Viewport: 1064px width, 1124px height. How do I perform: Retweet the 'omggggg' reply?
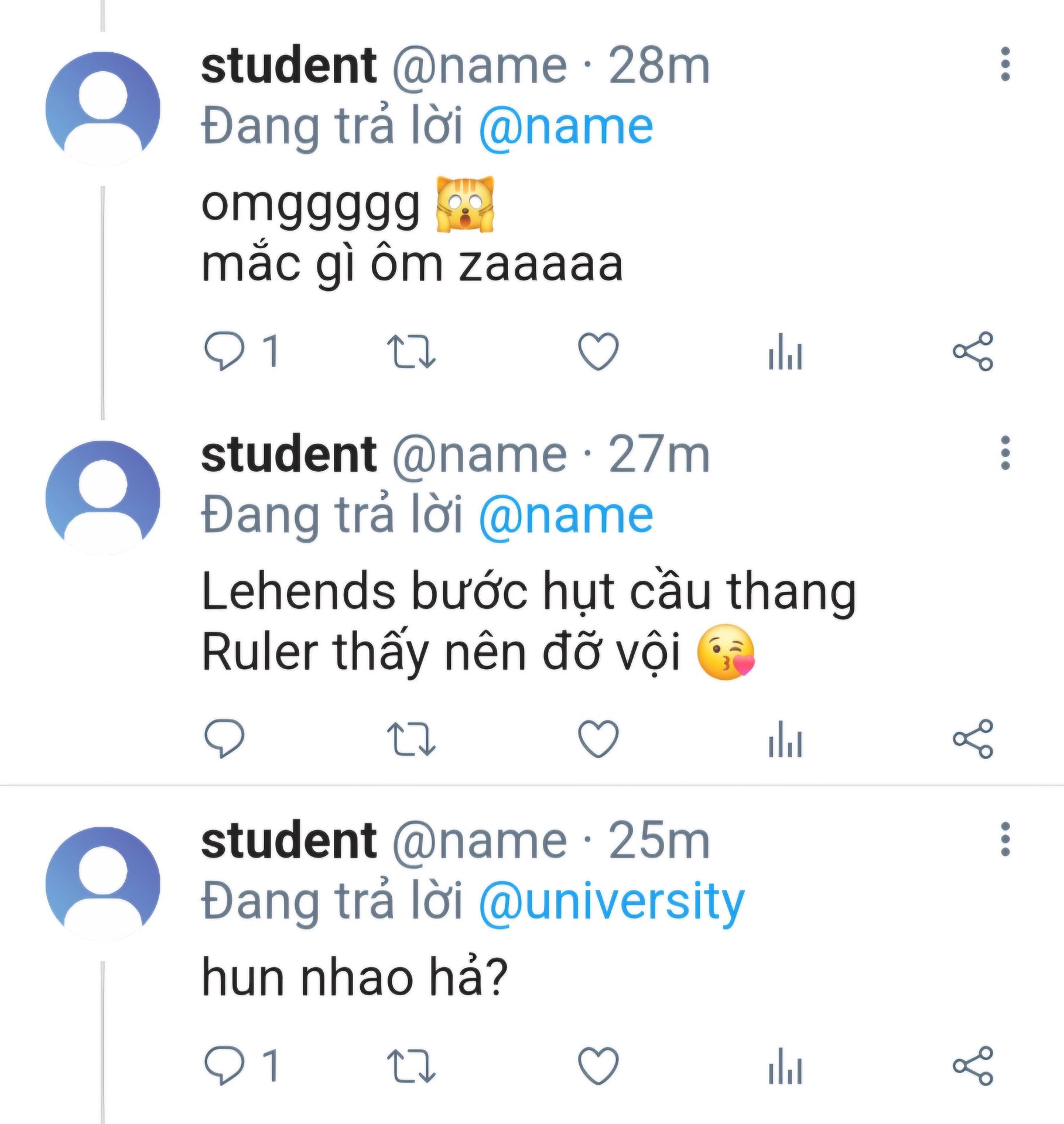pos(411,351)
